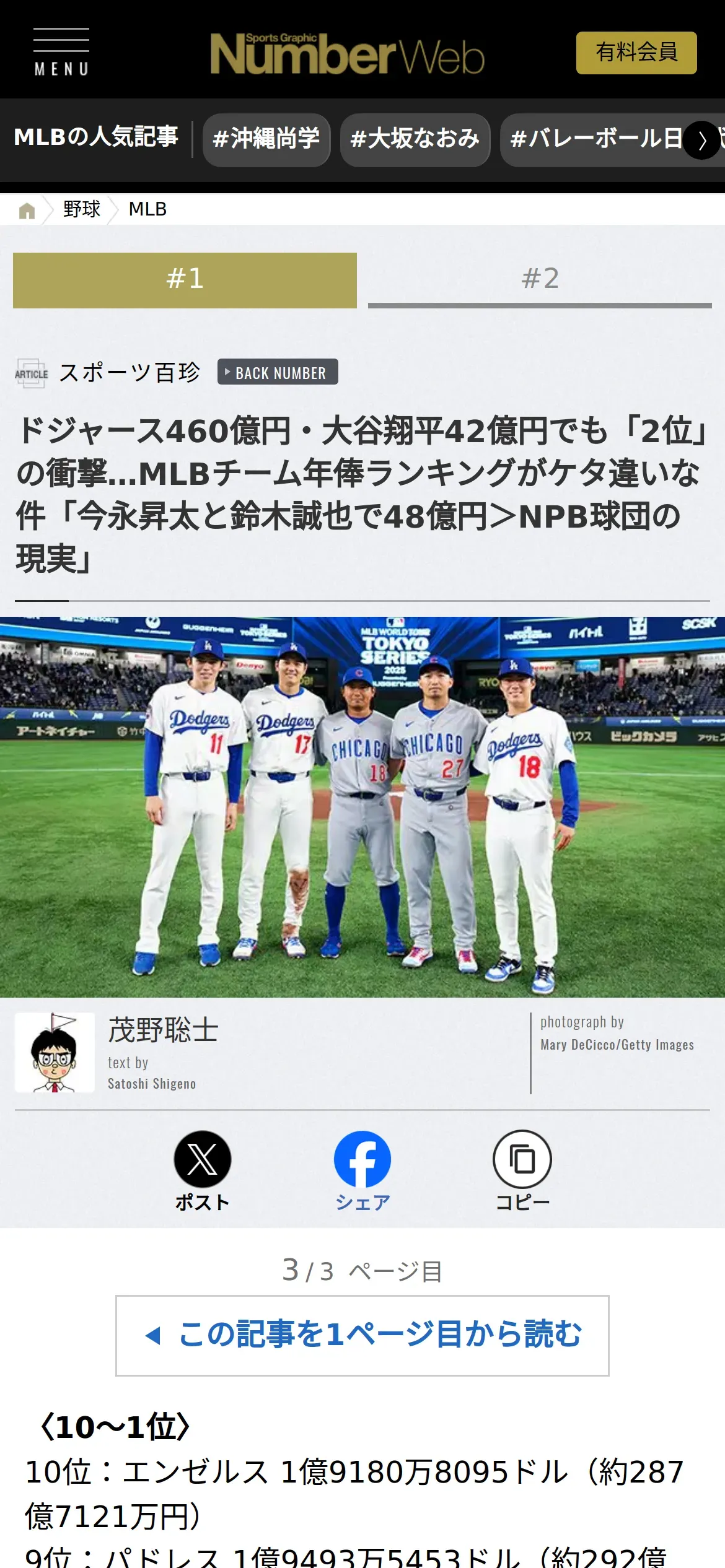Image resolution: width=725 pixels, height=1568 pixels.
Task: Open the 野球 breadcrumb
Action: [81, 209]
